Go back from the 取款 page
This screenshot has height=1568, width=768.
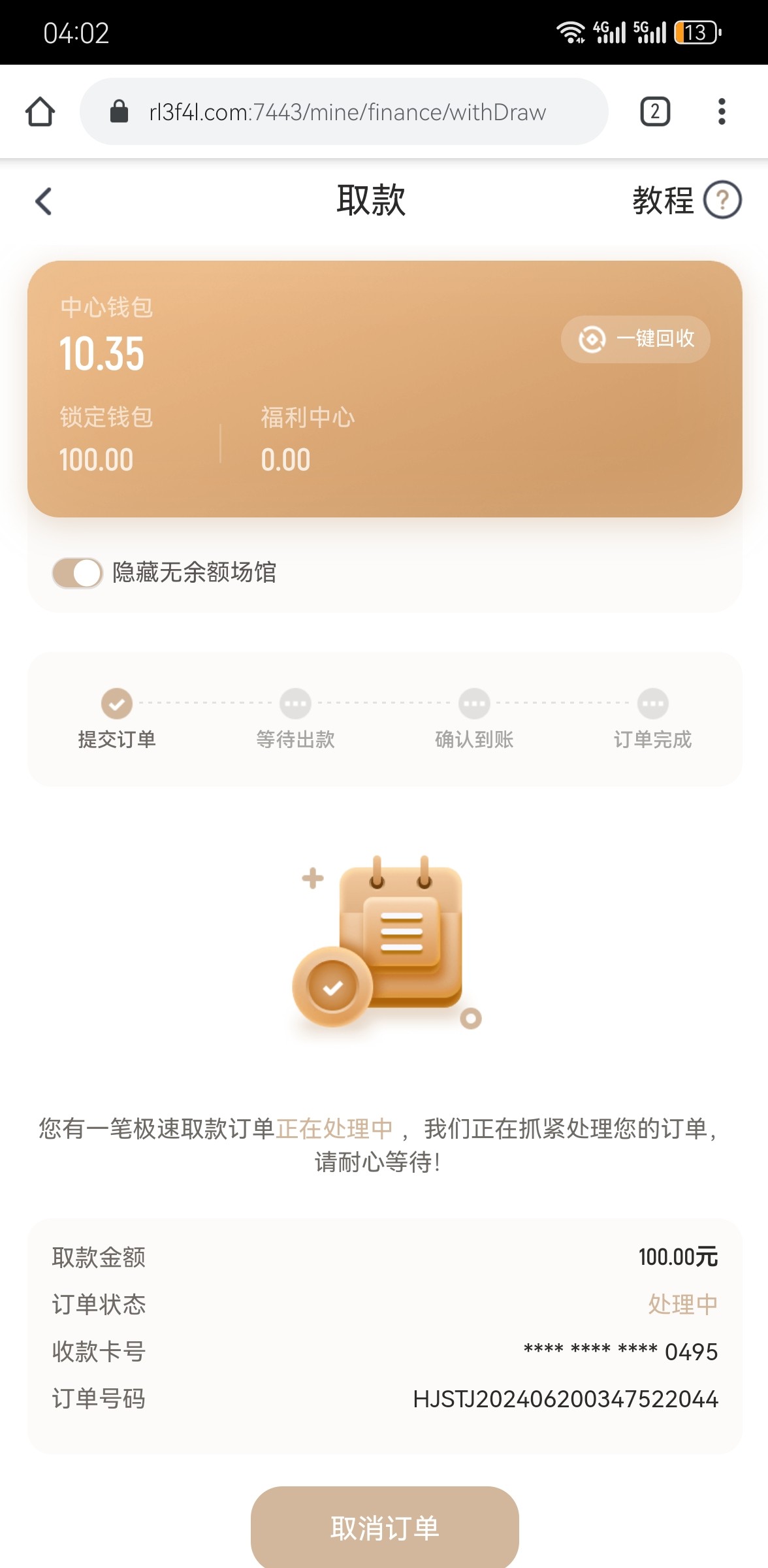44,201
